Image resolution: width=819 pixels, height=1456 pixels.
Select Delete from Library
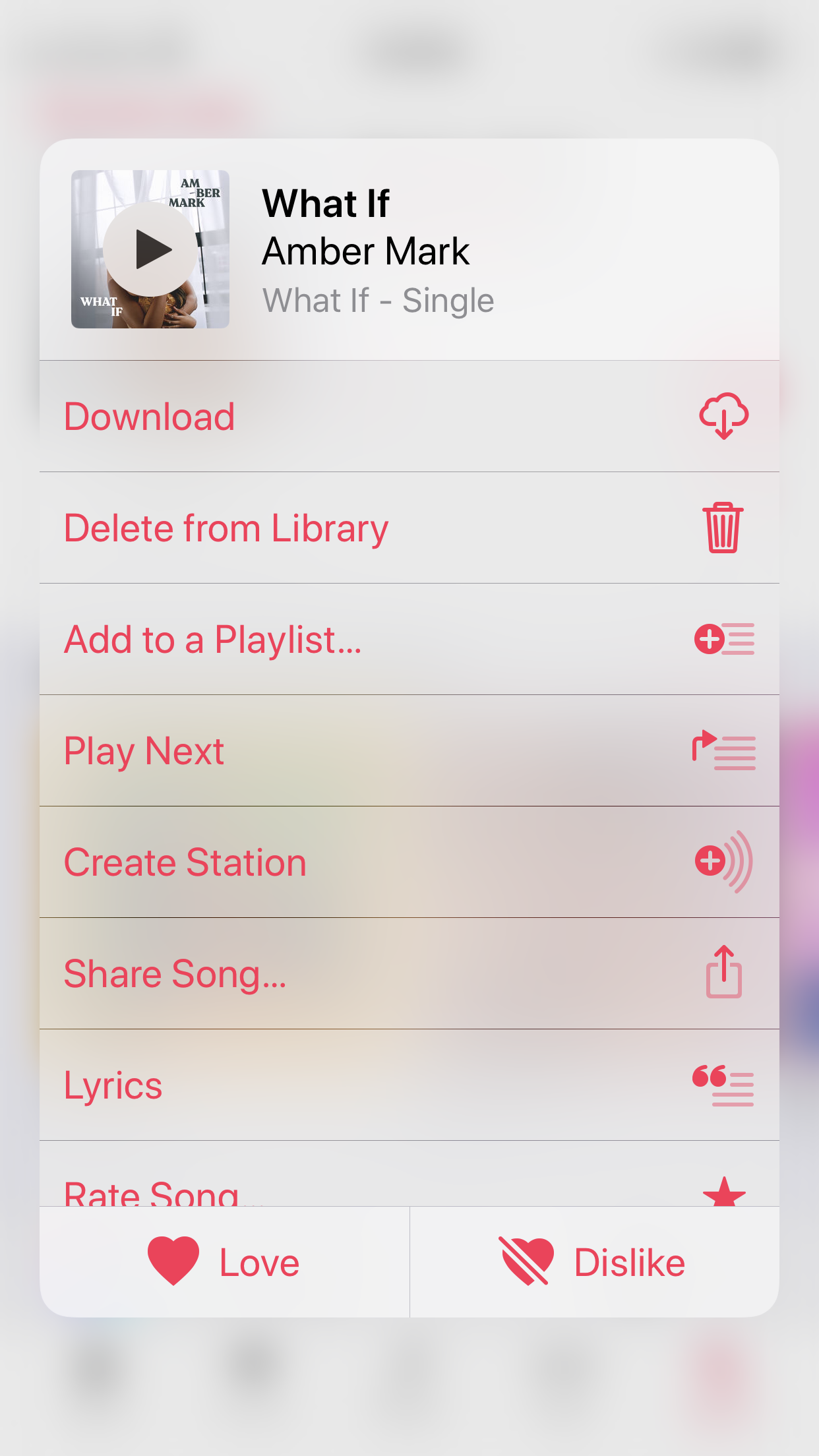pyautogui.click(x=409, y=528)
